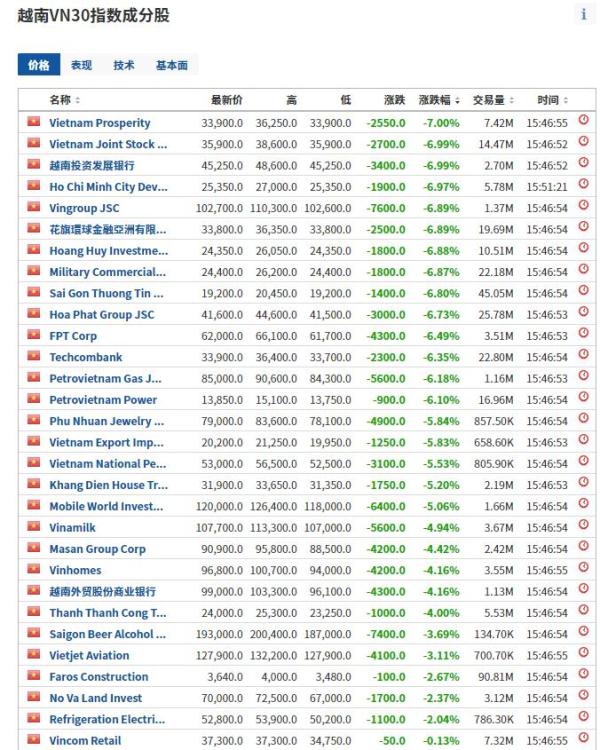Sort the table by 涨跌幅 column
600x750 pixels.
coord(439,100)
